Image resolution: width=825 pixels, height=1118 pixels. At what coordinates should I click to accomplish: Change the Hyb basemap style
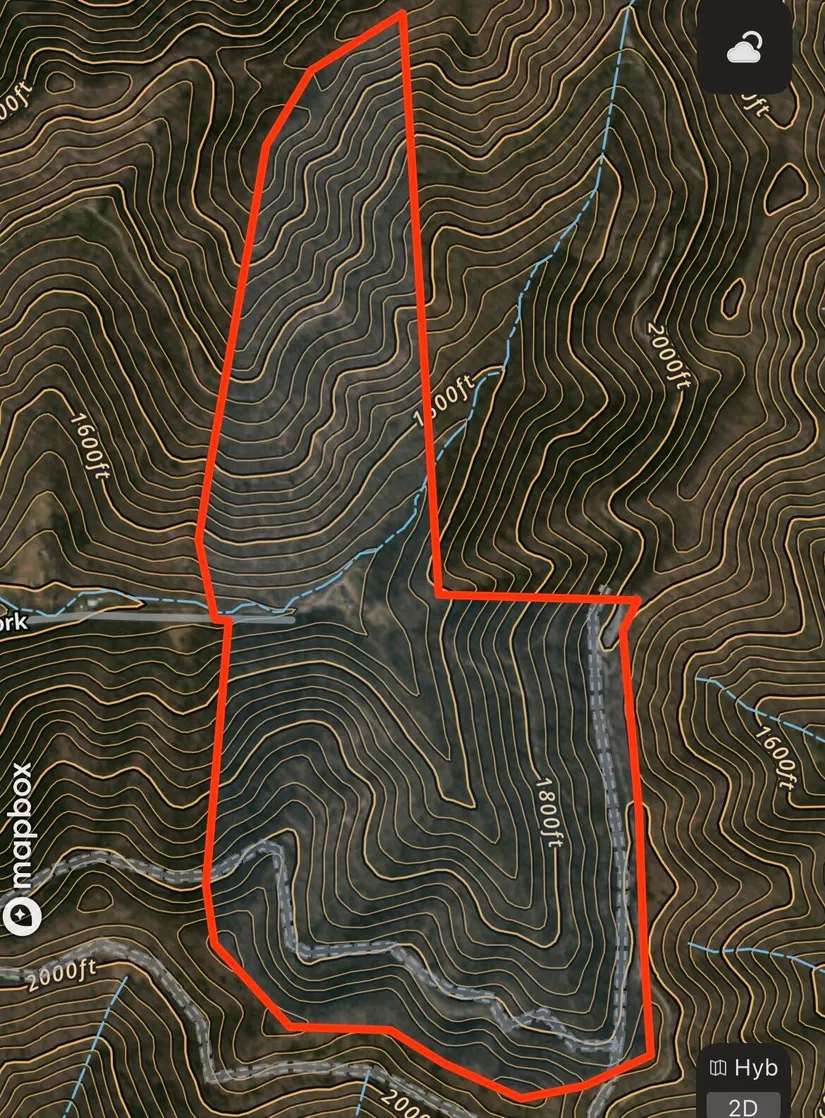tap(745, 1067)
